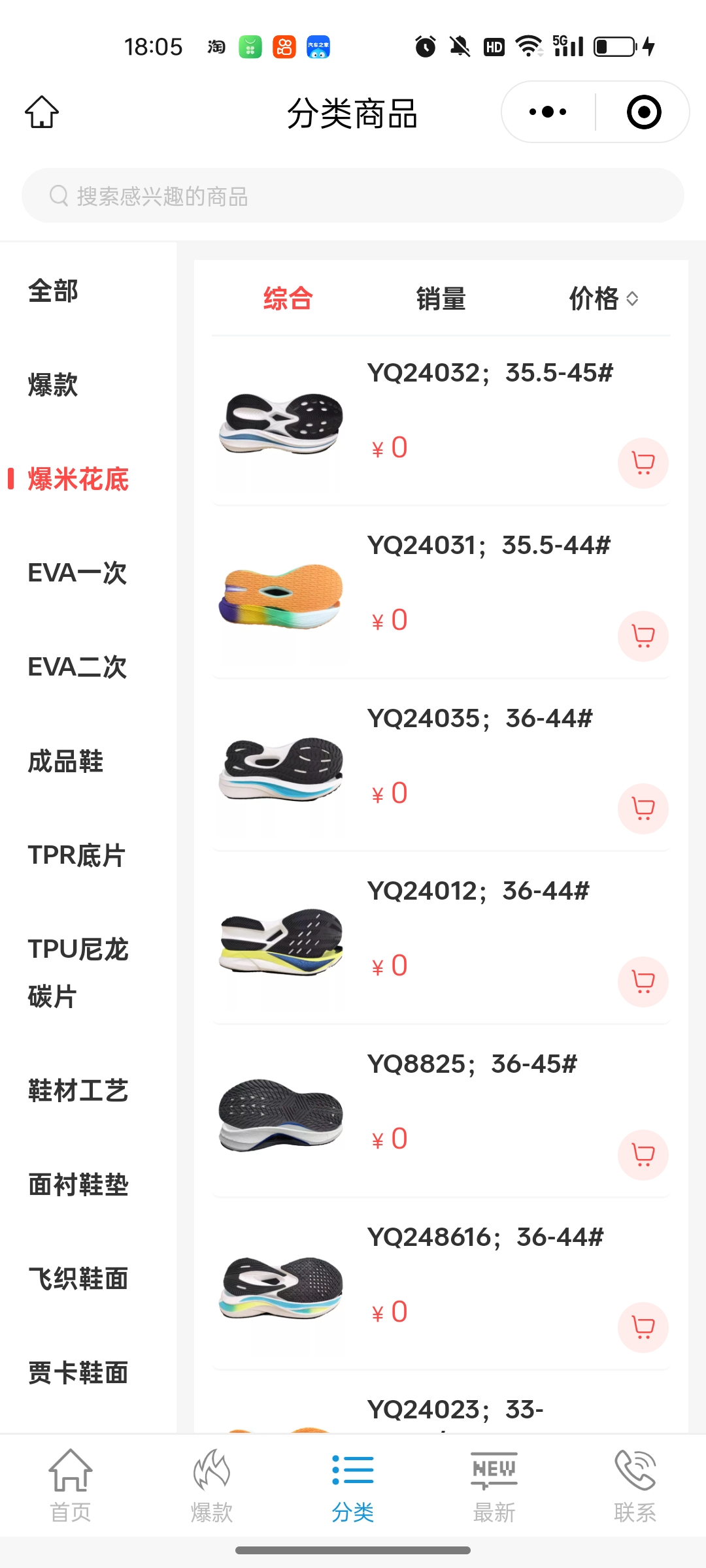
Task: Select the 全部 category
Action: (x=53, y=291)
